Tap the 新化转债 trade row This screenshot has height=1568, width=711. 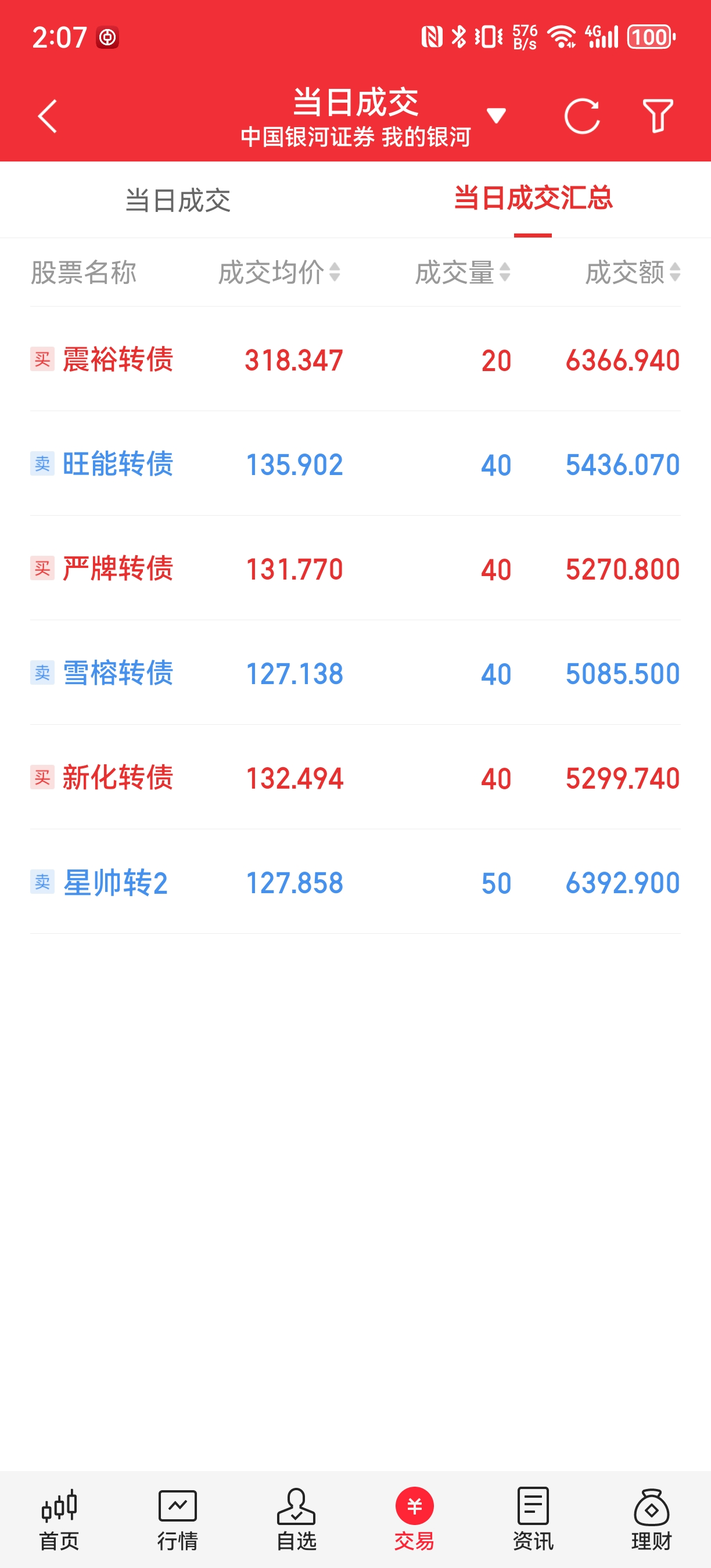[x=355, y=778]
